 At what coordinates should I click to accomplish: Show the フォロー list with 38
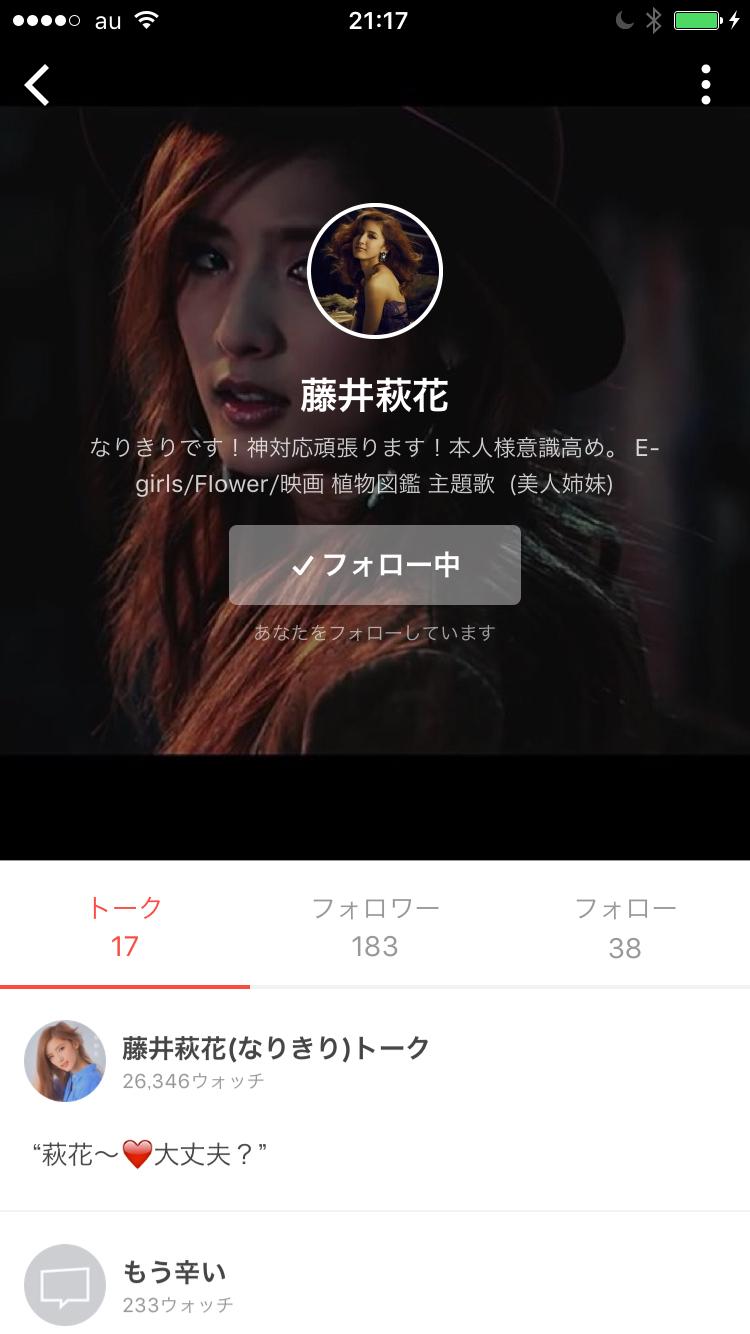point(625,927)
